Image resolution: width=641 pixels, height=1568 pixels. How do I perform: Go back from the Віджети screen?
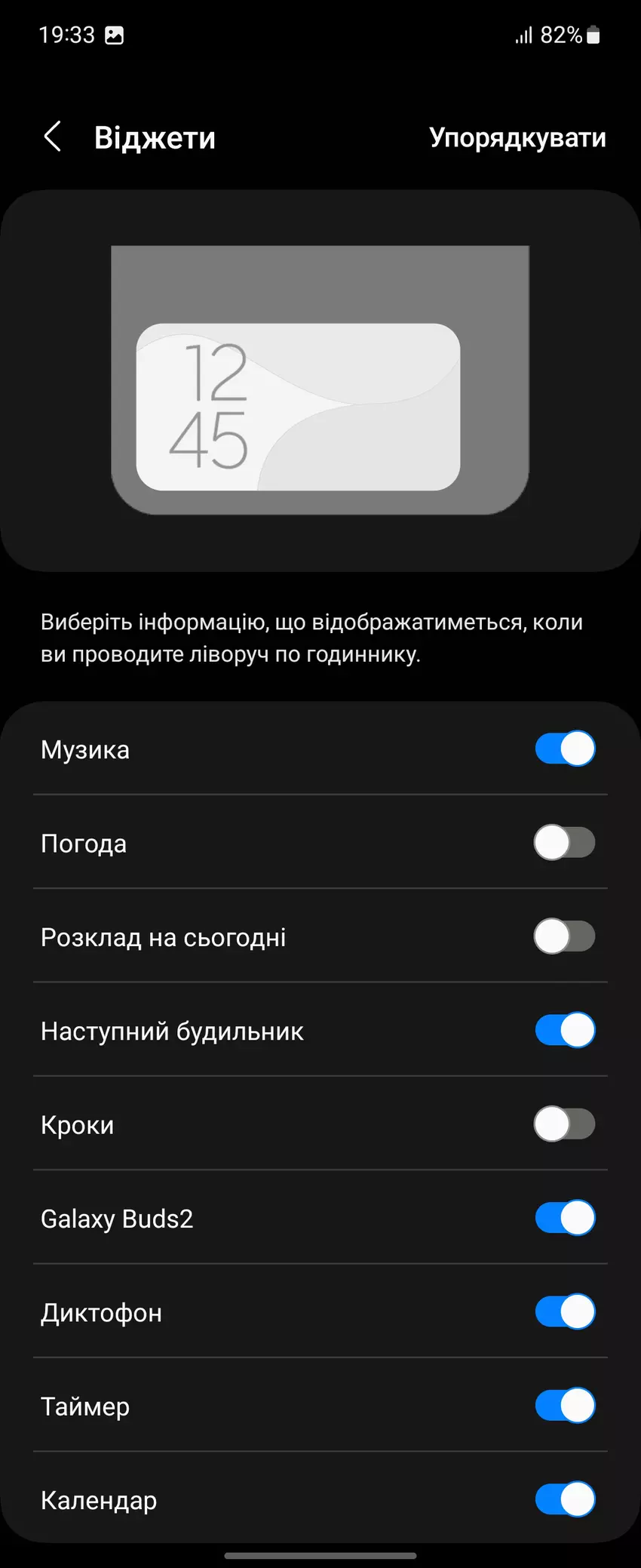click(53, 137)
